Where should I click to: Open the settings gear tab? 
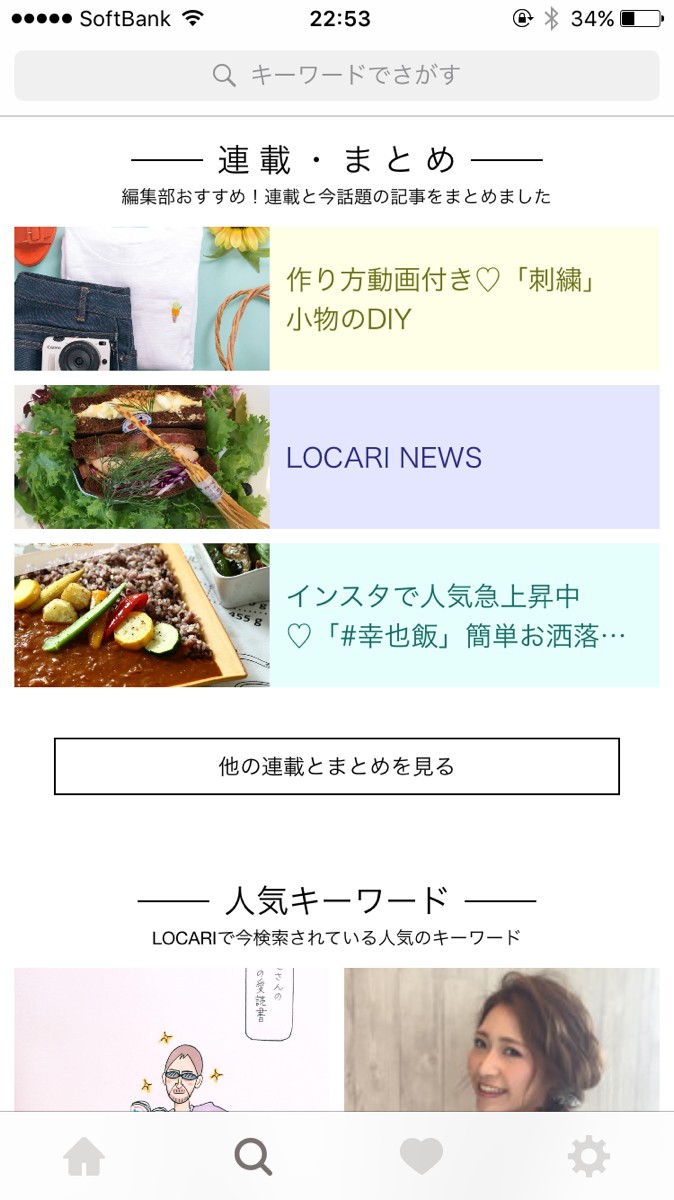(589, 1157)
